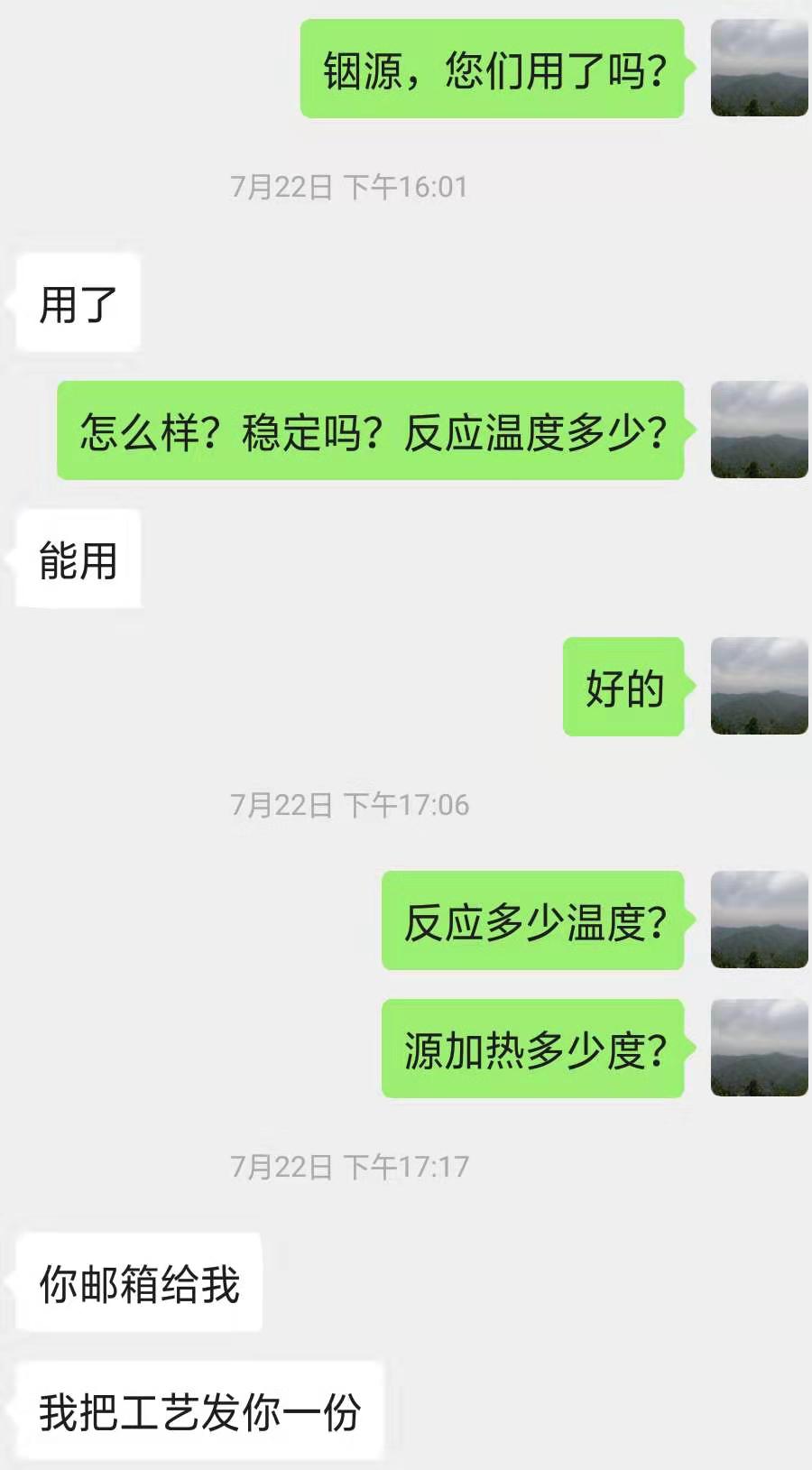Open sender's avatar beside "铟源，您们用了吗?"

pos(759,69)
